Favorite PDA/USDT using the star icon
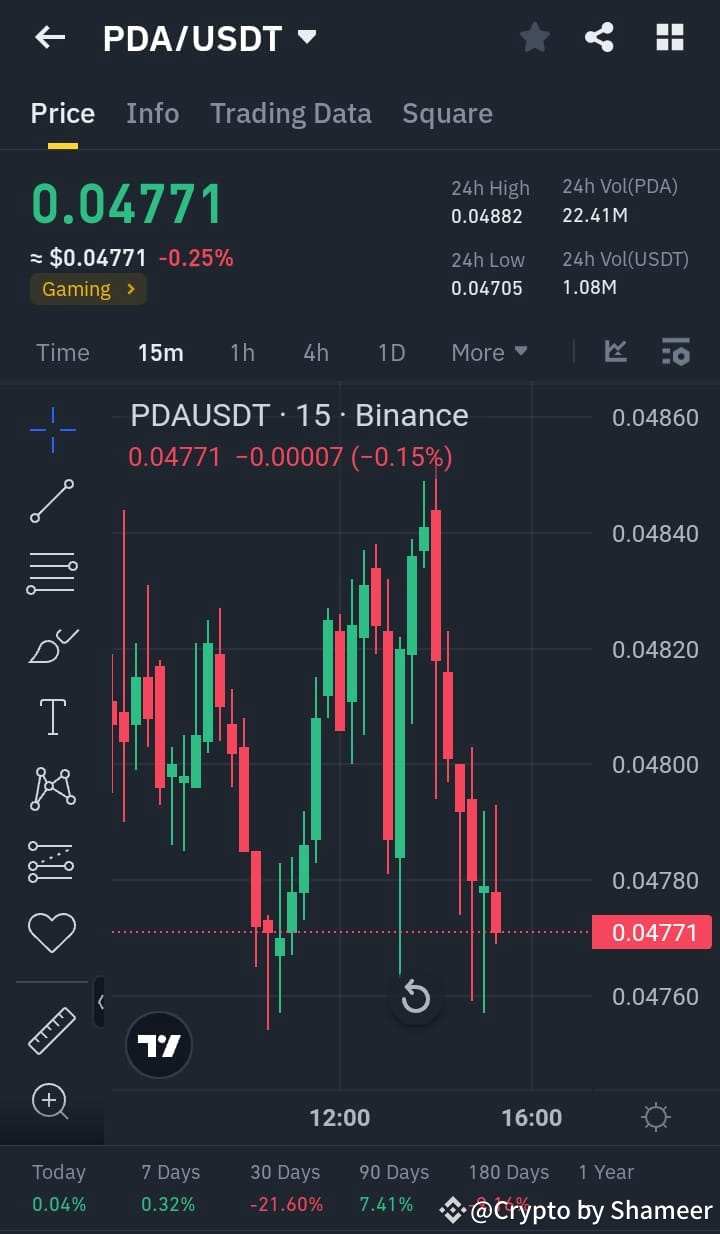 535,37
